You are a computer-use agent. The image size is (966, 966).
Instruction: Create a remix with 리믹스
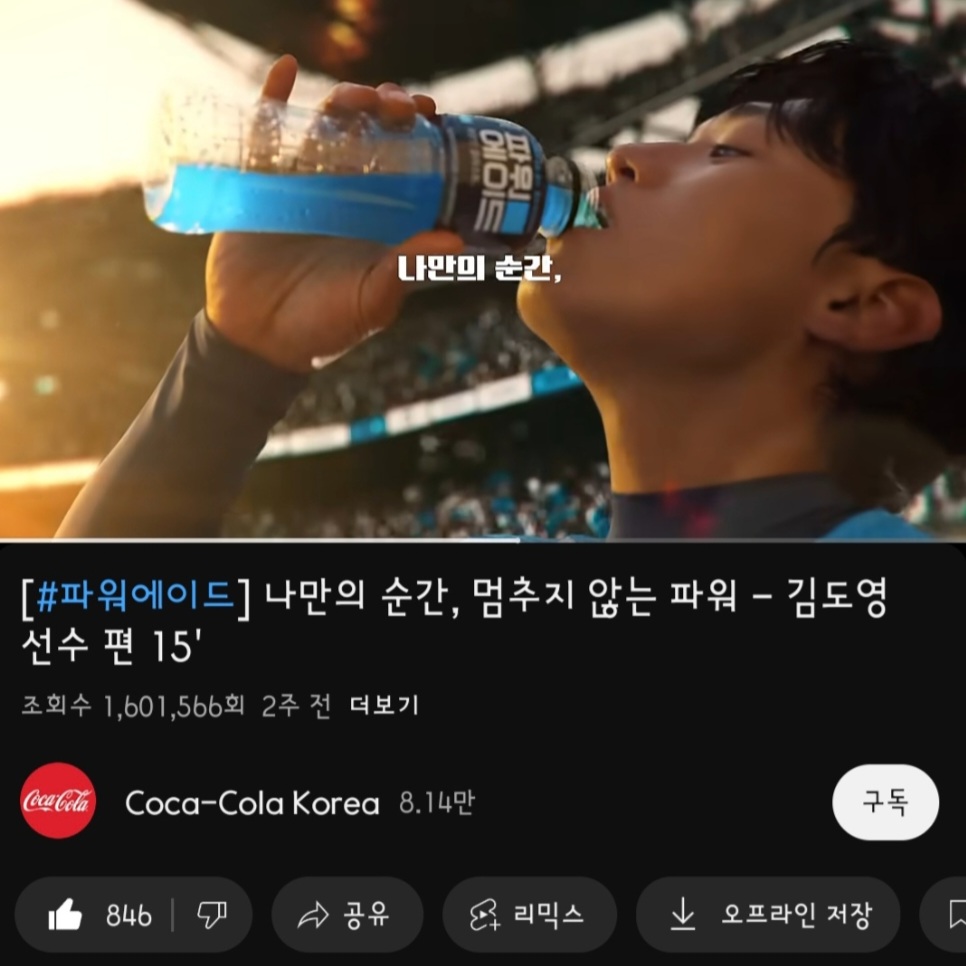[529, 915]
